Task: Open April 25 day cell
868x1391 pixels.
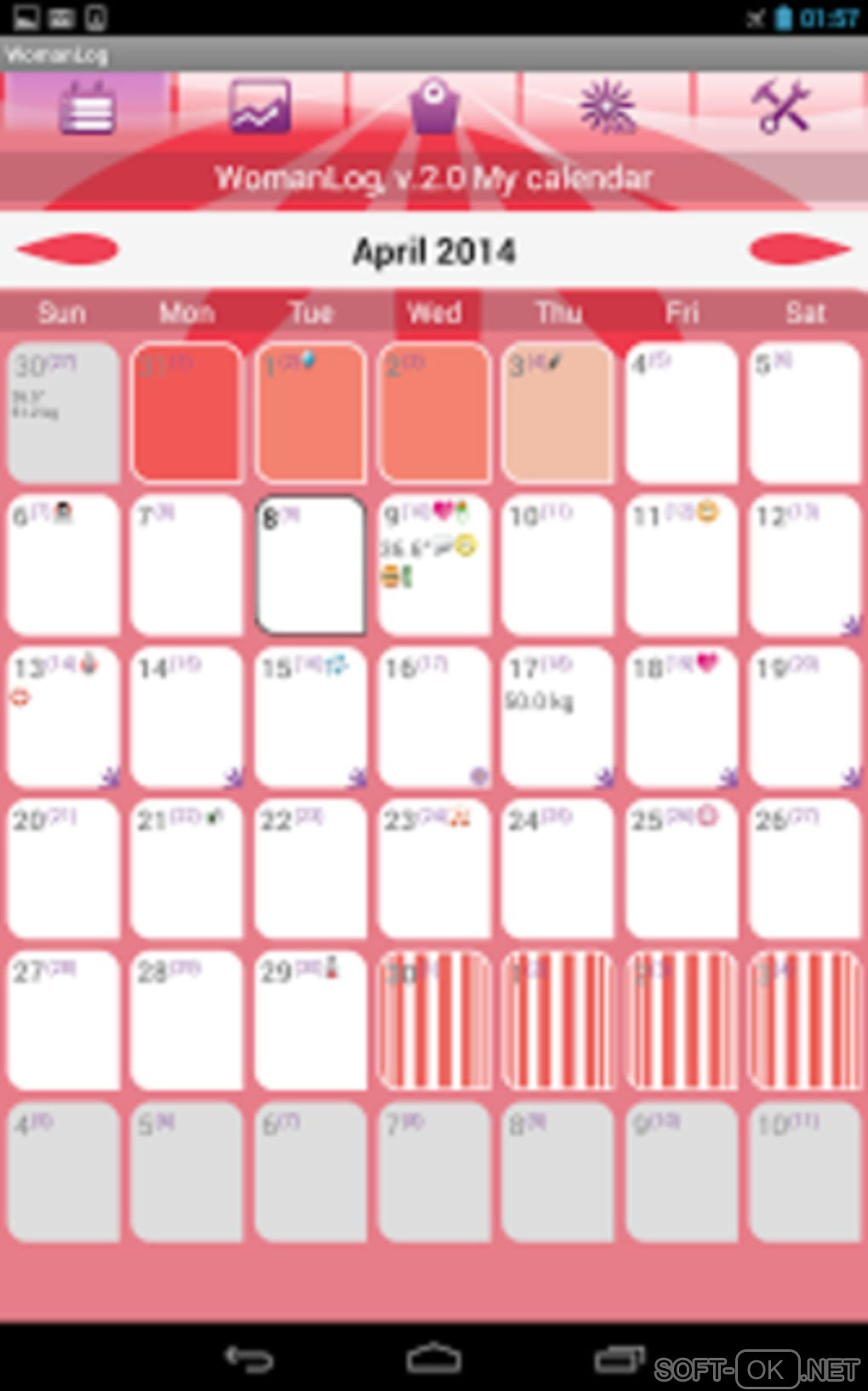Action: click(x=681, y=868)
